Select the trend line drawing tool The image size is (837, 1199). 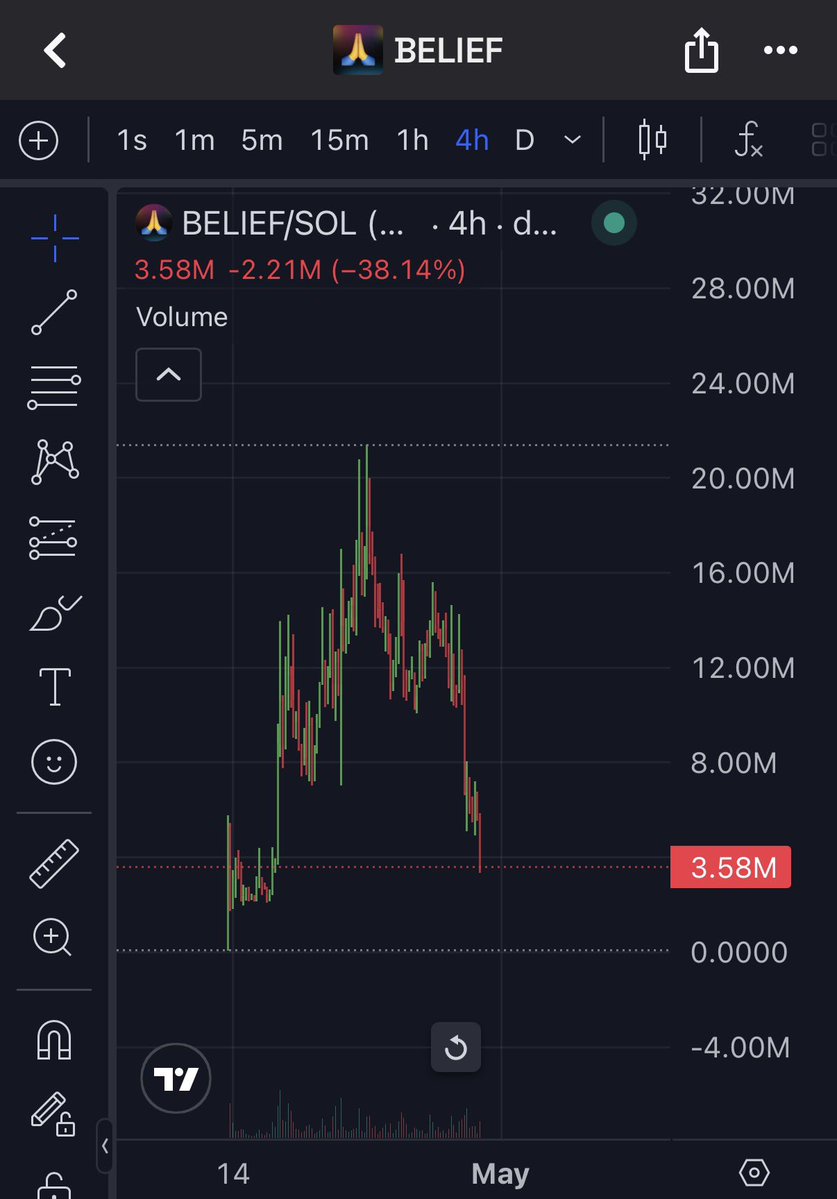click(x=54, y=312)
